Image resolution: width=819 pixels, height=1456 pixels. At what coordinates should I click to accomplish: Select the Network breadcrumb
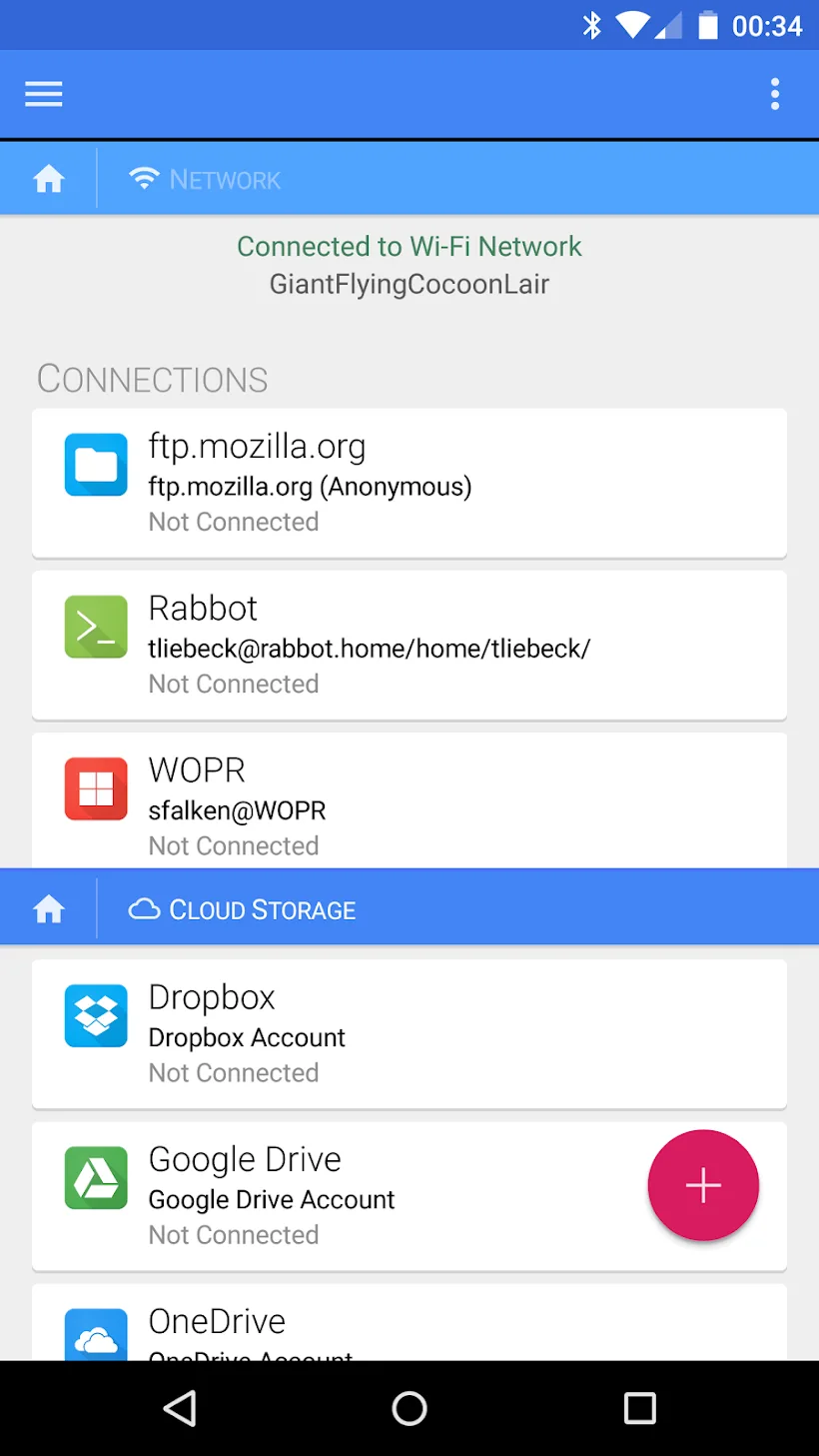point(206,180)
